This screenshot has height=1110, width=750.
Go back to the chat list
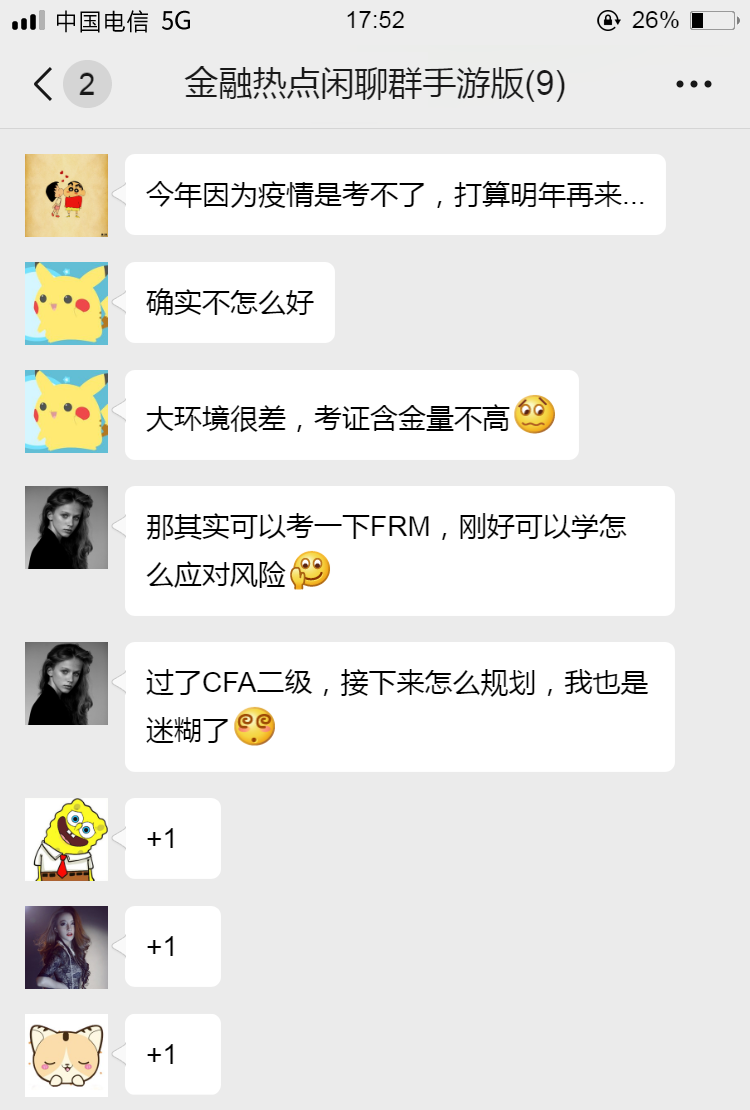click(x=43, y=85)
